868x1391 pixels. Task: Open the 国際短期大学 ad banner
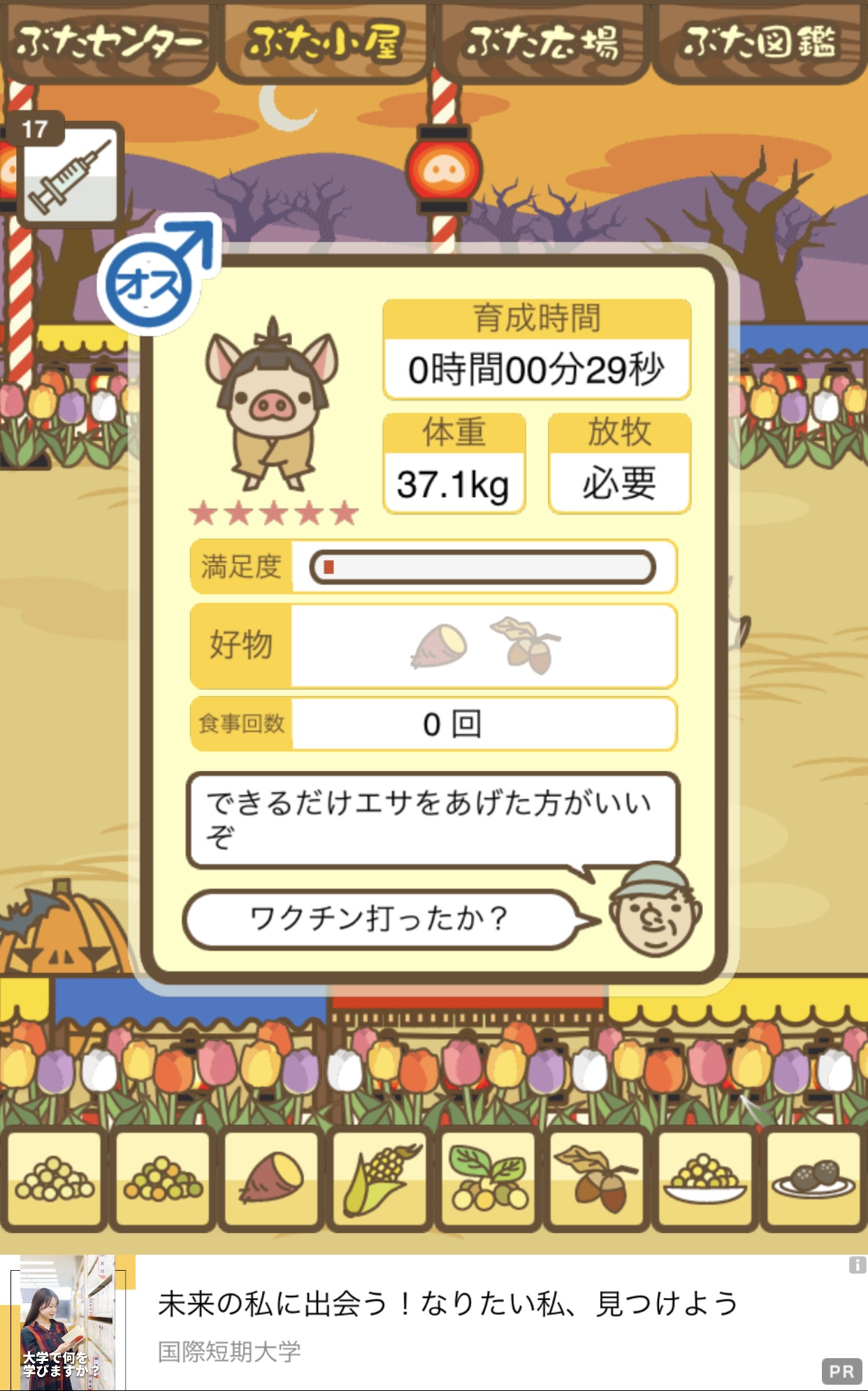click(434, 1322)
